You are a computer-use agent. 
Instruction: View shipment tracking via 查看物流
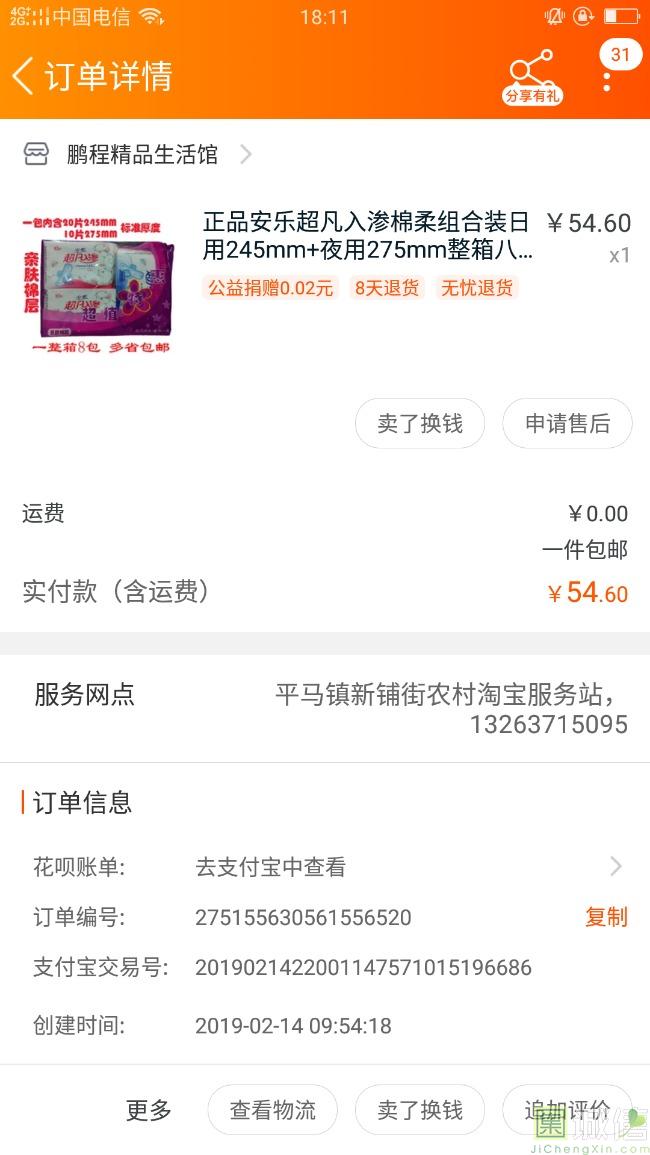coord(272,1110)
